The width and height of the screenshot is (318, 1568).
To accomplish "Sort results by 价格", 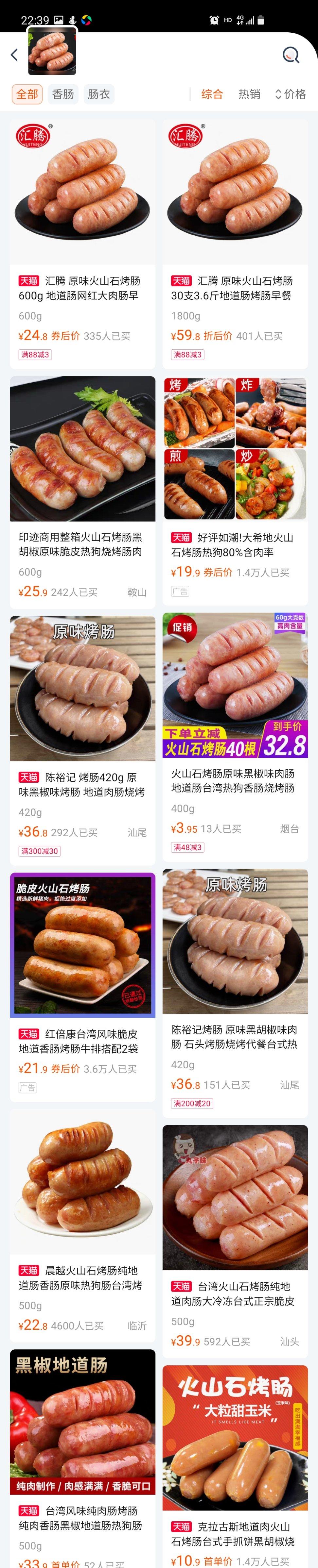I will pyautogui.click(x=291, y=94).
